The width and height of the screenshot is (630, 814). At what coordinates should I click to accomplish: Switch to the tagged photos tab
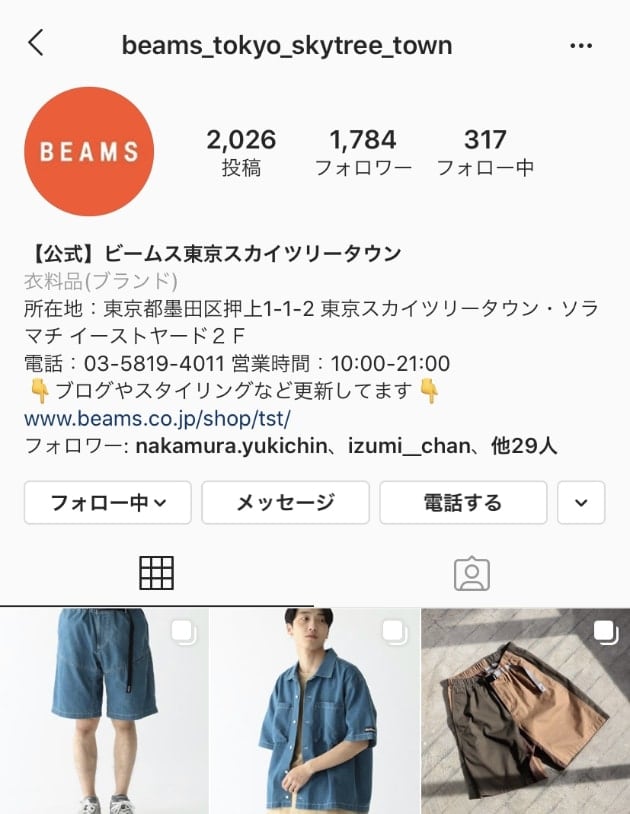[x=471, y=572]
